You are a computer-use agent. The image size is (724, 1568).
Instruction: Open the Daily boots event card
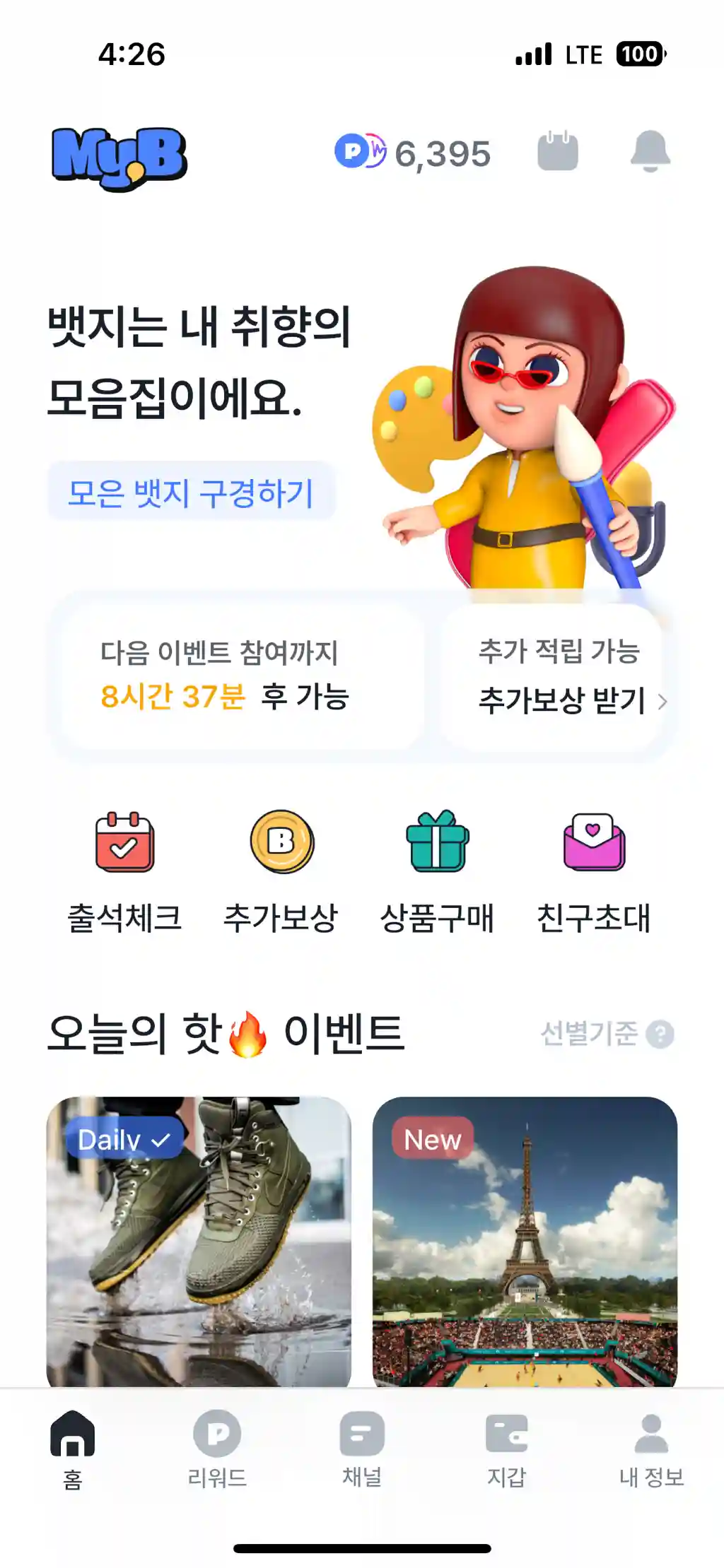click(x=199, y=1240)
